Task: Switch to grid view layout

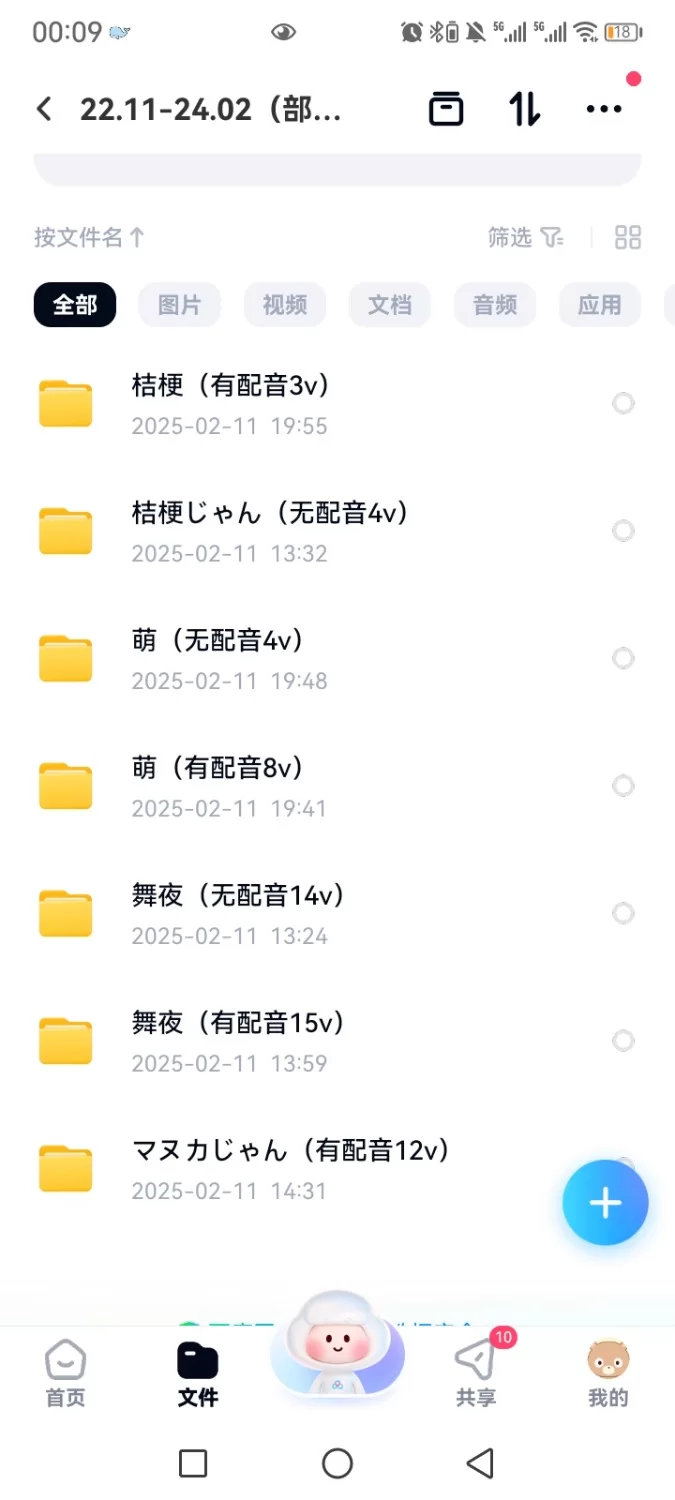Action: [x=628, y=238]
